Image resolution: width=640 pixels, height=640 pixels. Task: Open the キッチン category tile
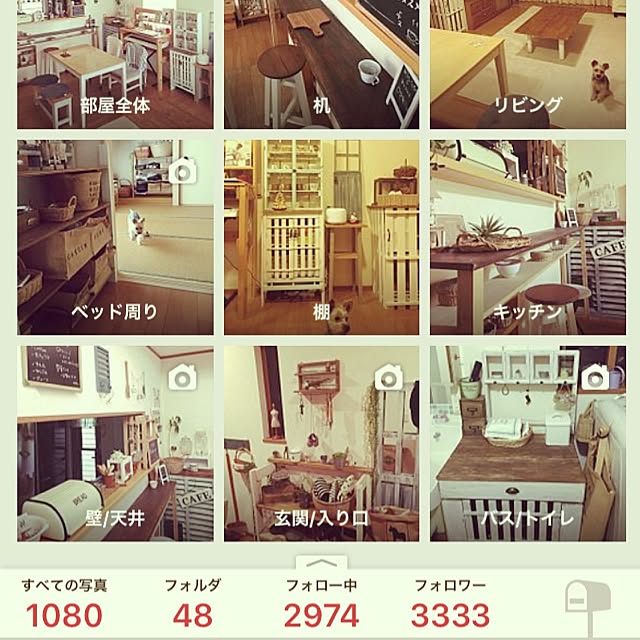(527, 237)
